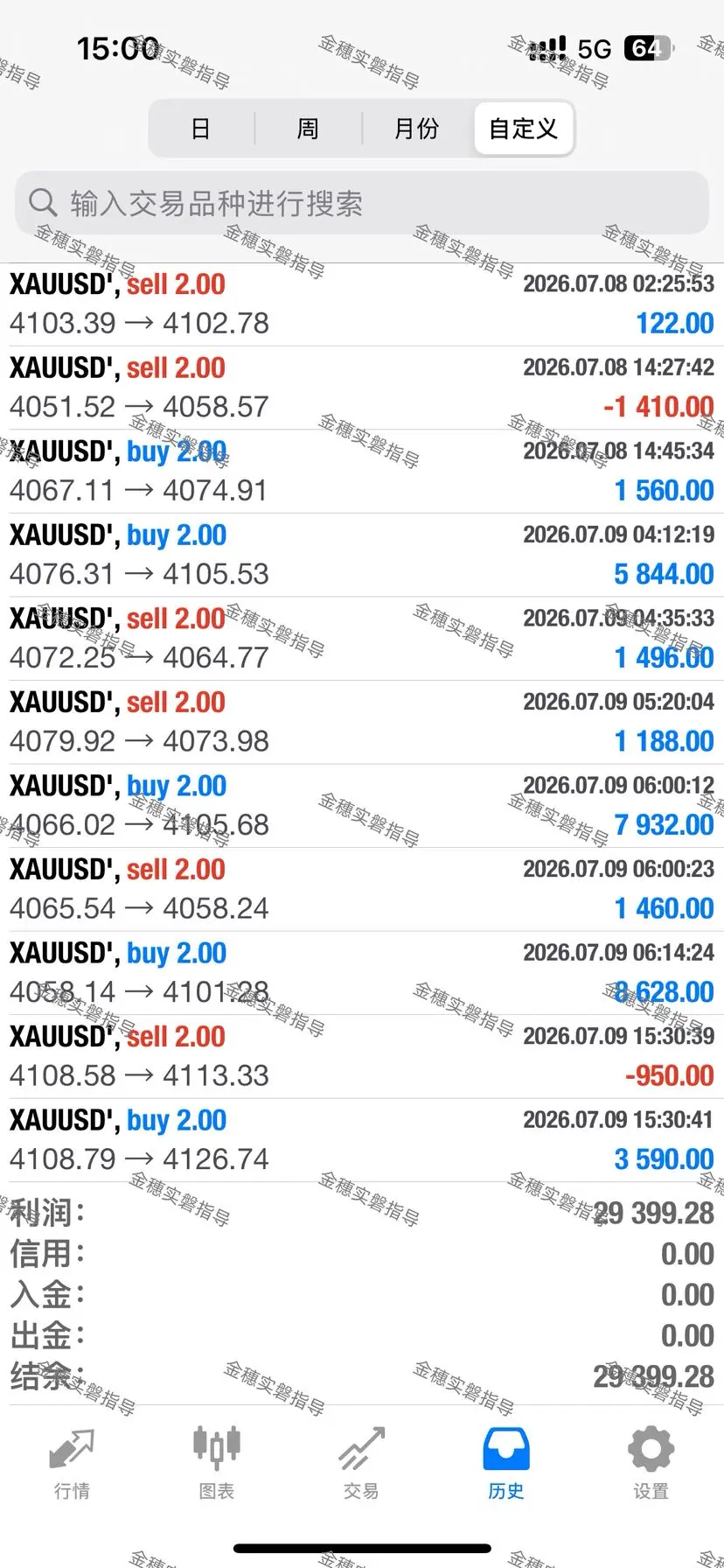
Task: Switch to the 日 period tab
Action: click(x=201, y=129)
